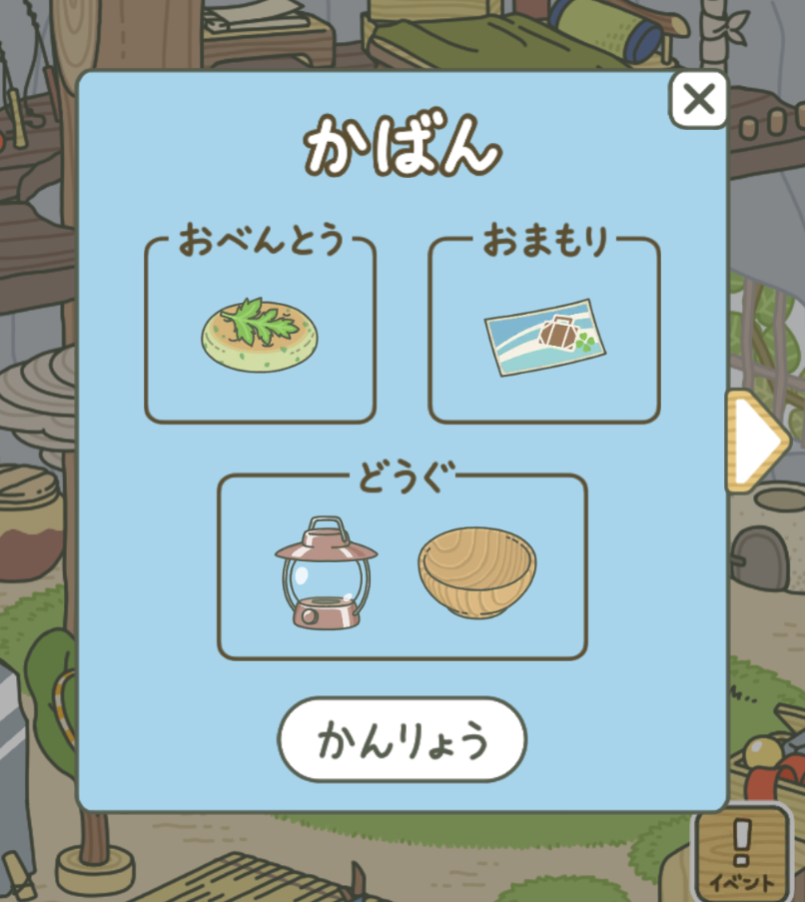This screenshot has height=902, width=805.
Task: Change the おべんとう food item
Action: coord(260,333)
